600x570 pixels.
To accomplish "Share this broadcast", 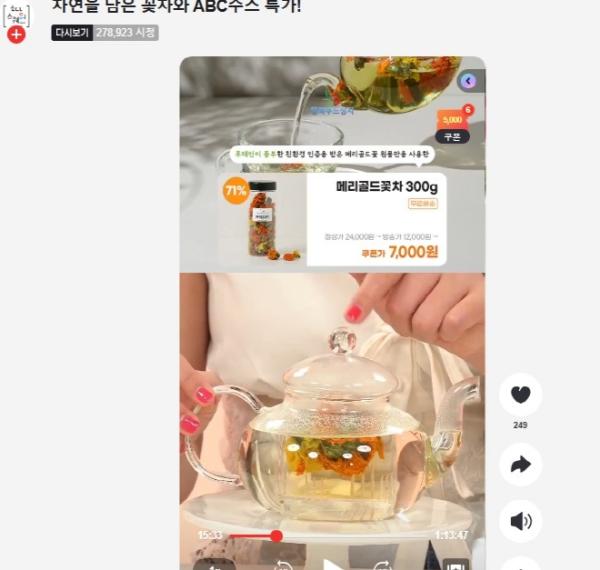I will [x=520, y=464].
